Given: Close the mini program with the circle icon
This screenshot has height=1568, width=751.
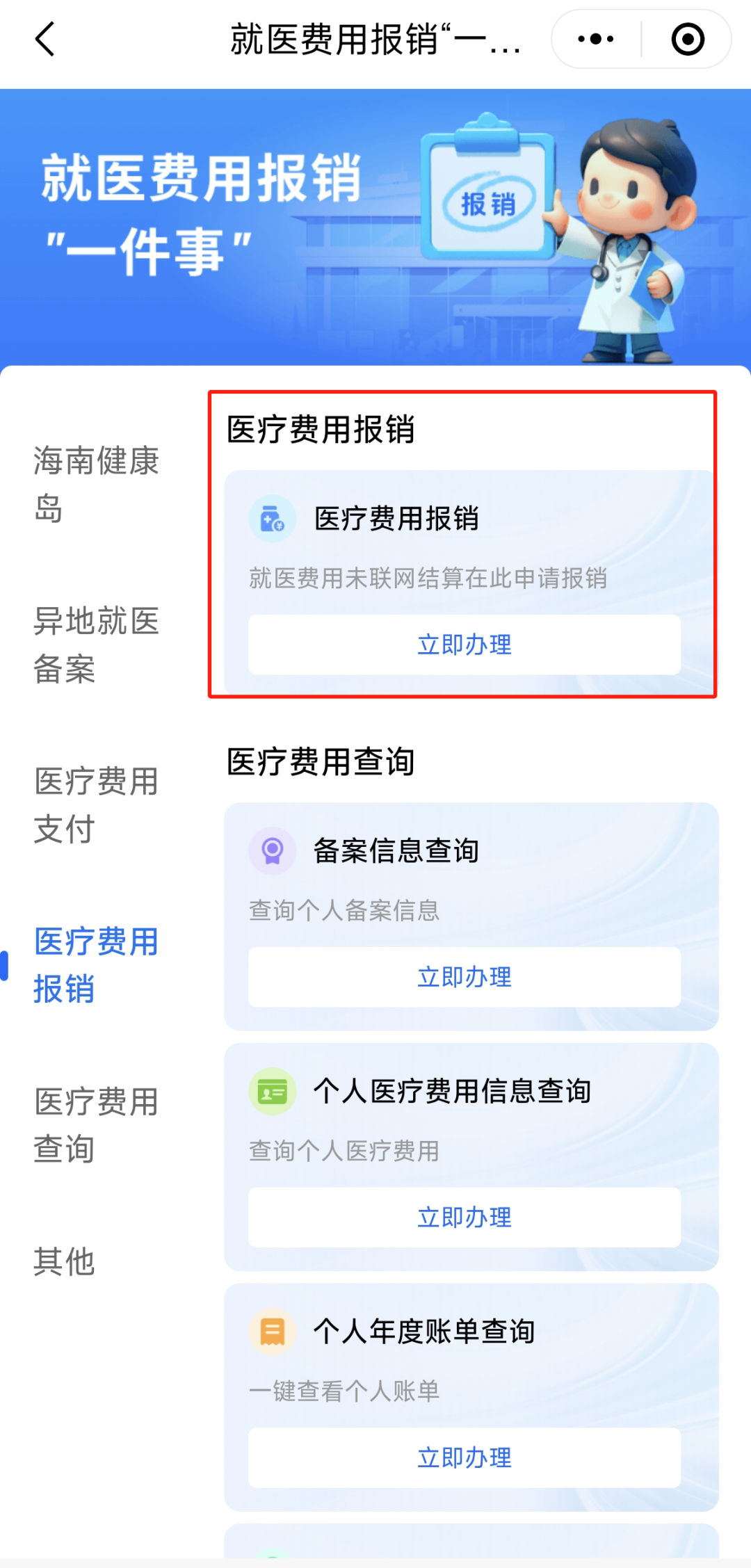Looking at the screenshot, I should click(687, 39).
